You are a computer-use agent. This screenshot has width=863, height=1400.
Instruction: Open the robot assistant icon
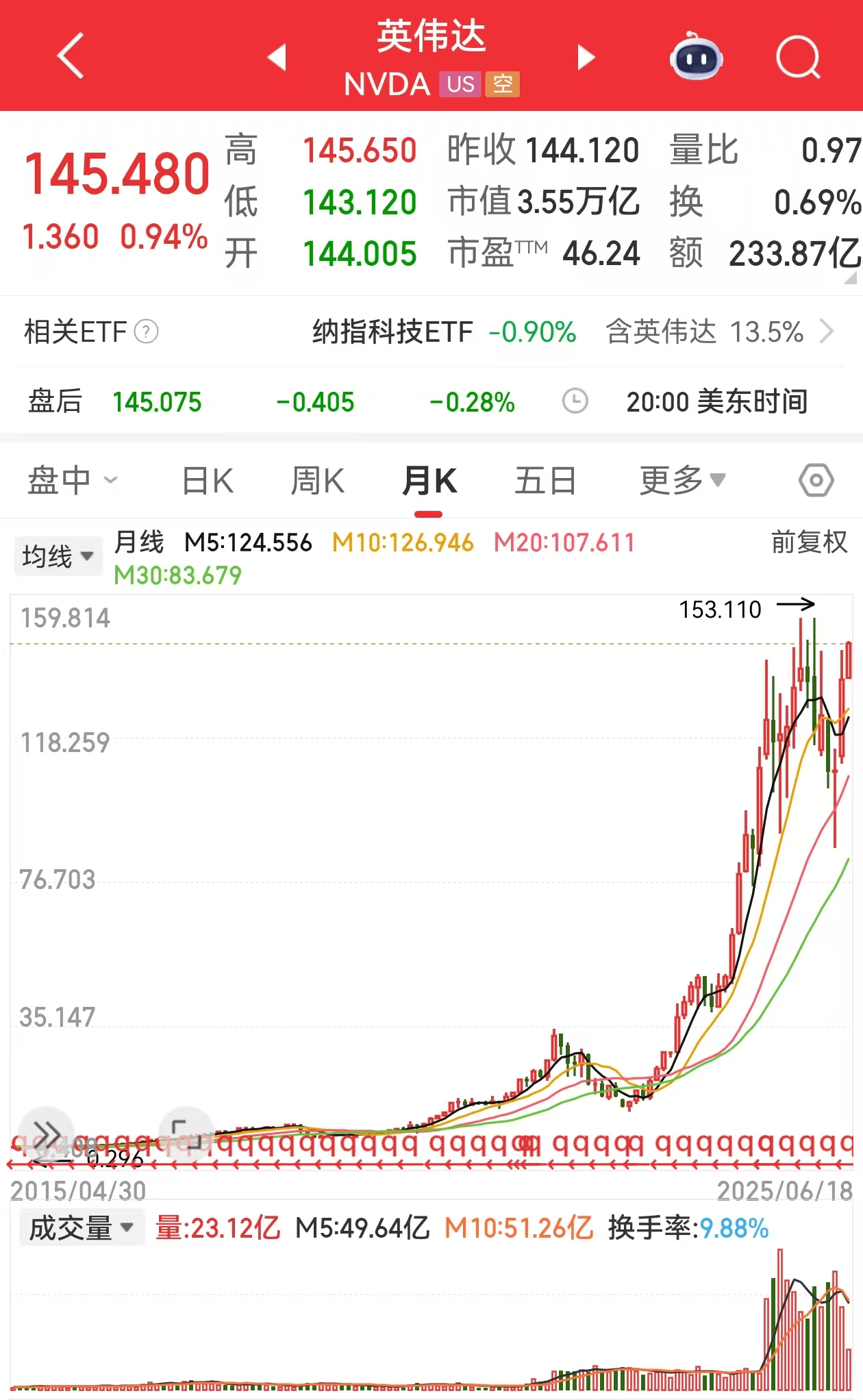click(696, 57)
